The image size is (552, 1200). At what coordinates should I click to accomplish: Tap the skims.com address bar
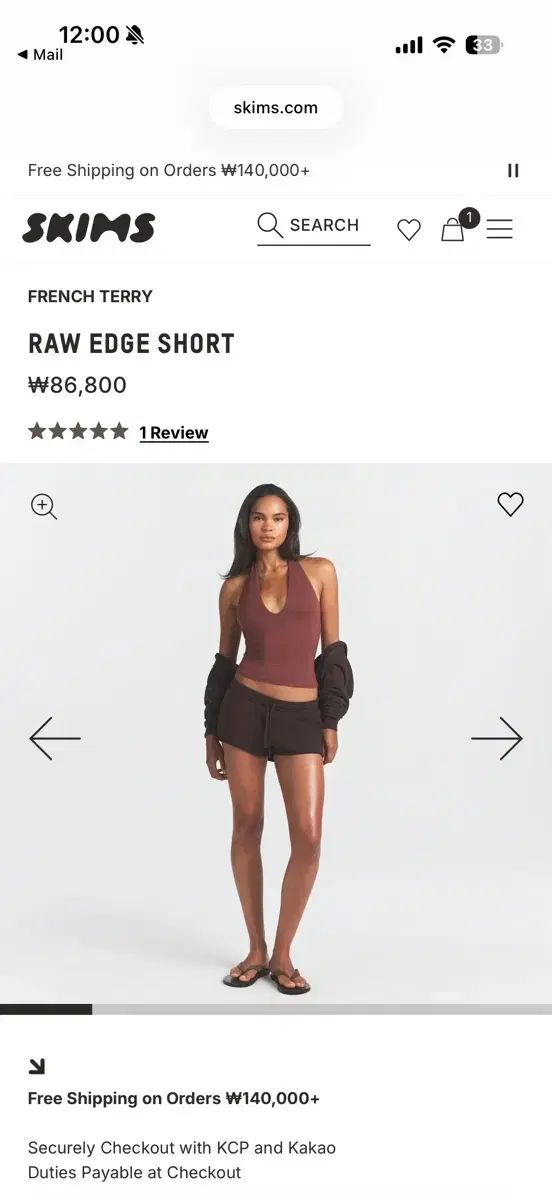coord(276,107)
